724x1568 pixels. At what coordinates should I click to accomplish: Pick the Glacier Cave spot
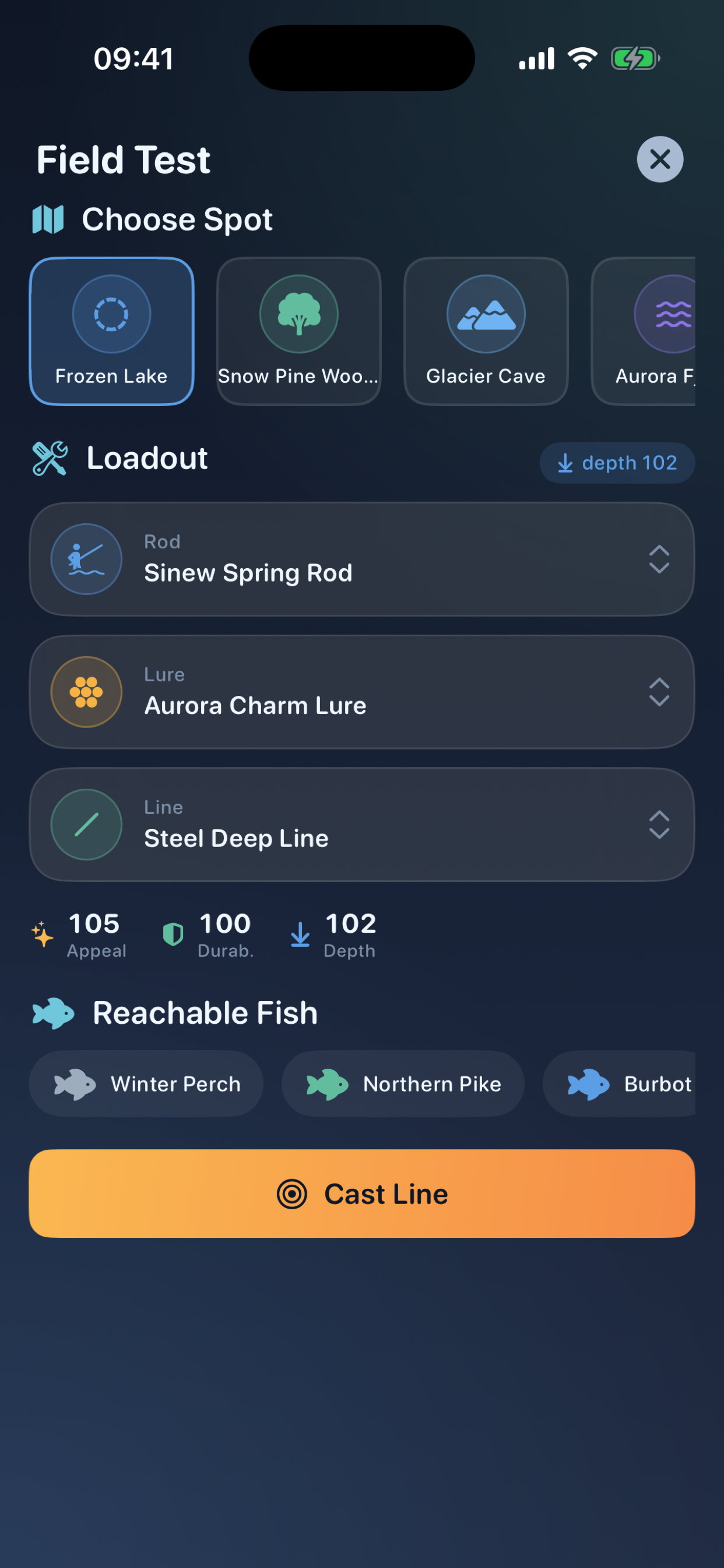(x=486, y=331)
